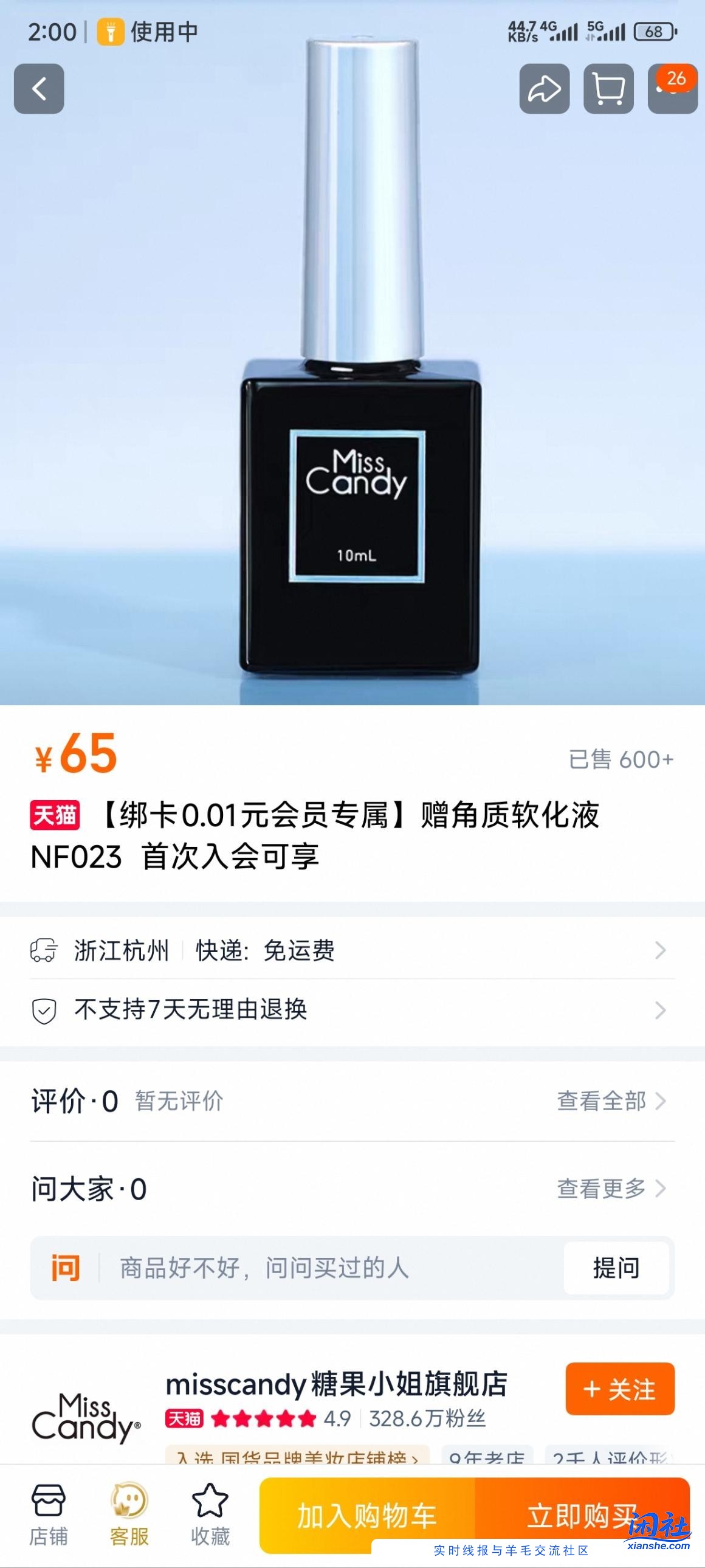Open misscandy糖果小姐旗舰店 store page
The width and height of the screenshot is (705, 1568).
[335, 1384]
